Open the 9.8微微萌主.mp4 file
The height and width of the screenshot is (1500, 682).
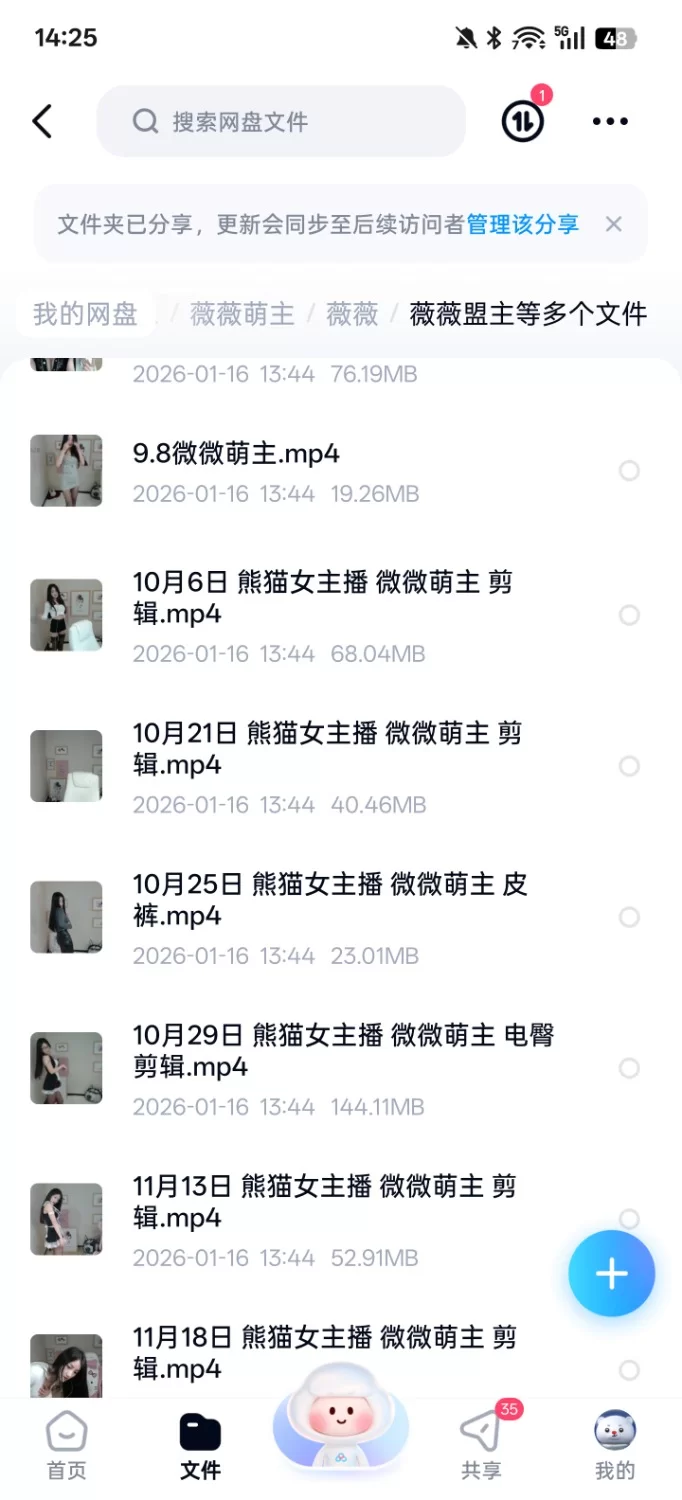pyautogui.click(x=236, y=454)
